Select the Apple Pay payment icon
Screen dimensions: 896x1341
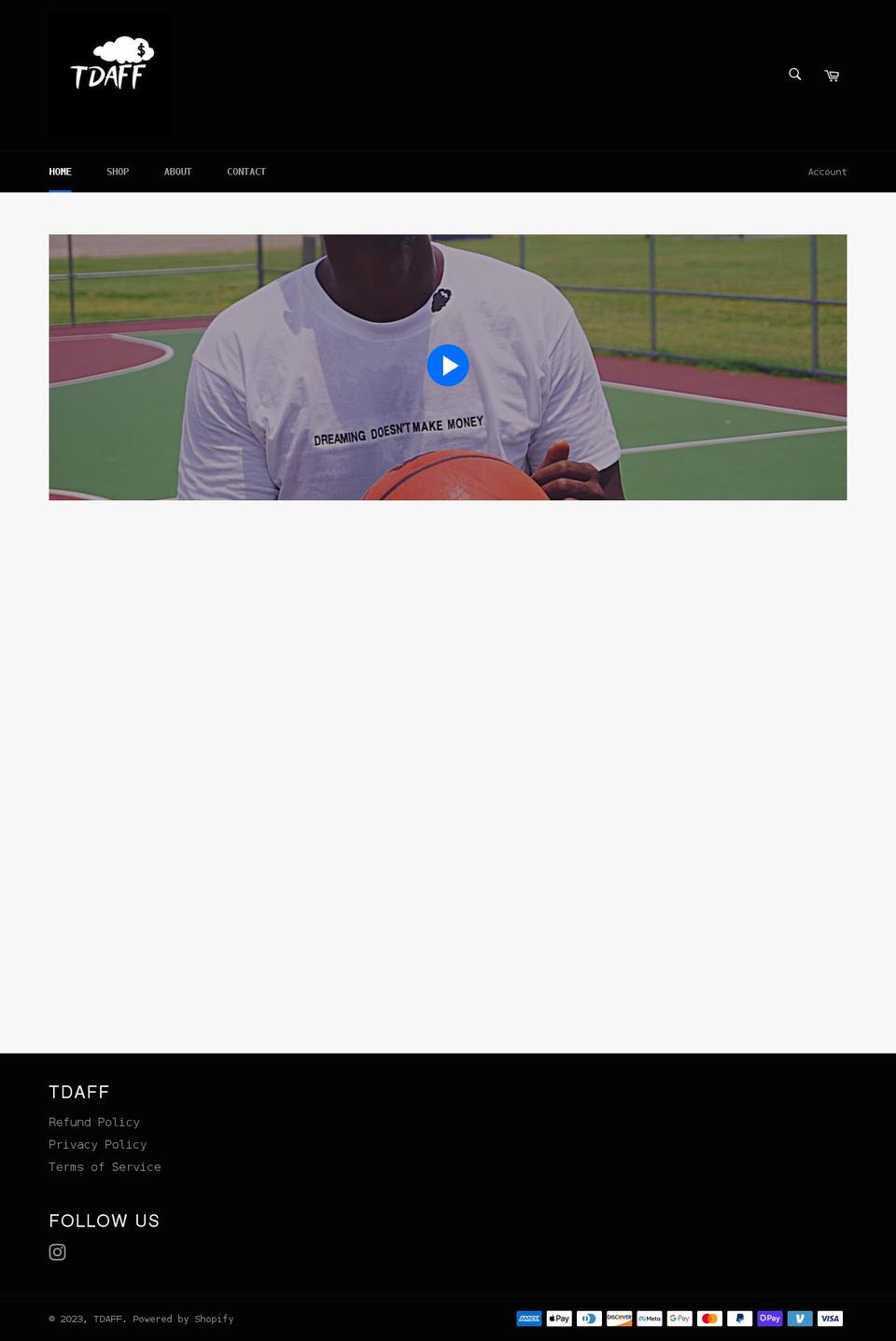558,1319
